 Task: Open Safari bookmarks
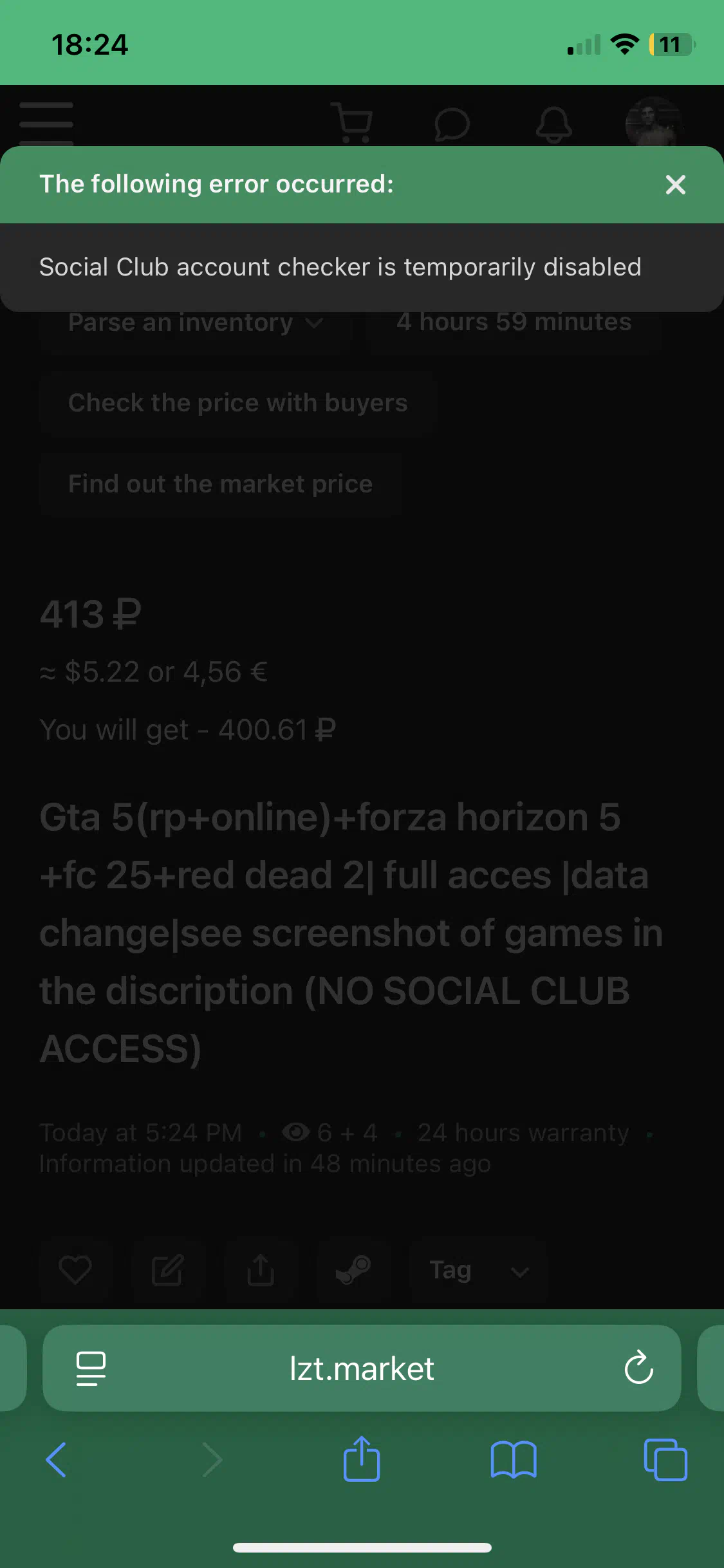click(x=513, y=1459)
